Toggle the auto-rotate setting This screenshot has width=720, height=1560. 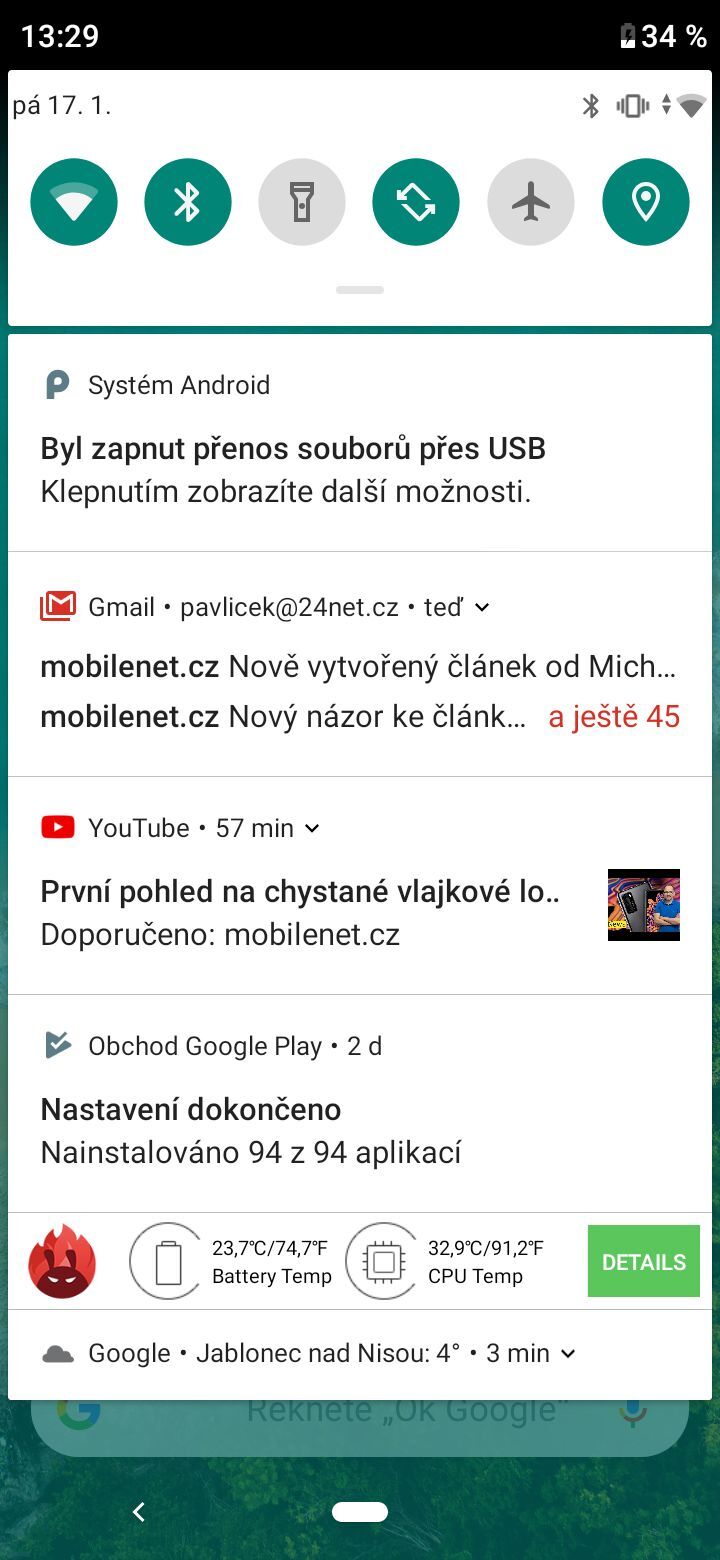(416, 203)
